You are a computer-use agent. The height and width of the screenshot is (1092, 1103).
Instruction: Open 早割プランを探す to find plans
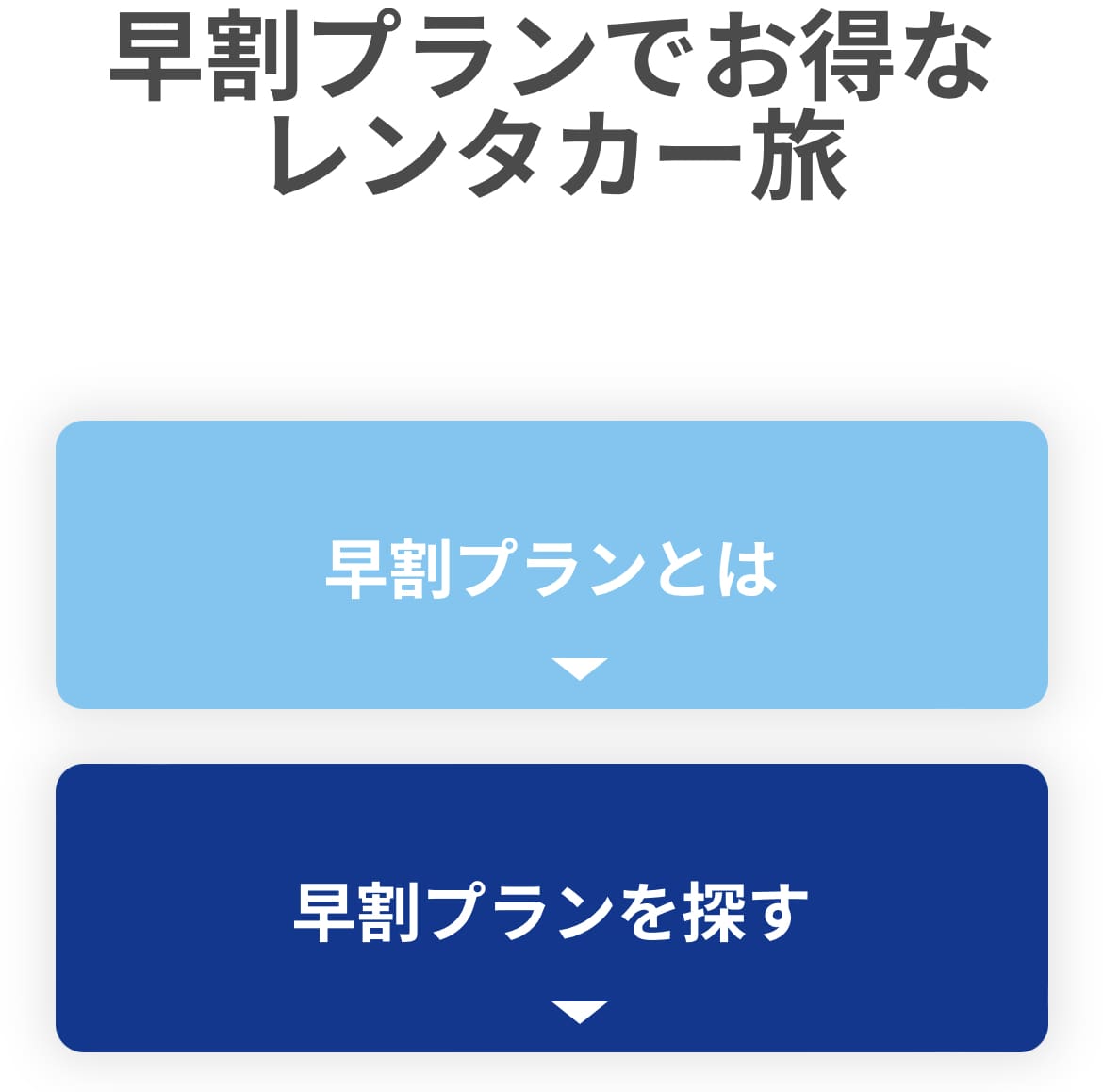pyautogui.click(x=551, y=908)
